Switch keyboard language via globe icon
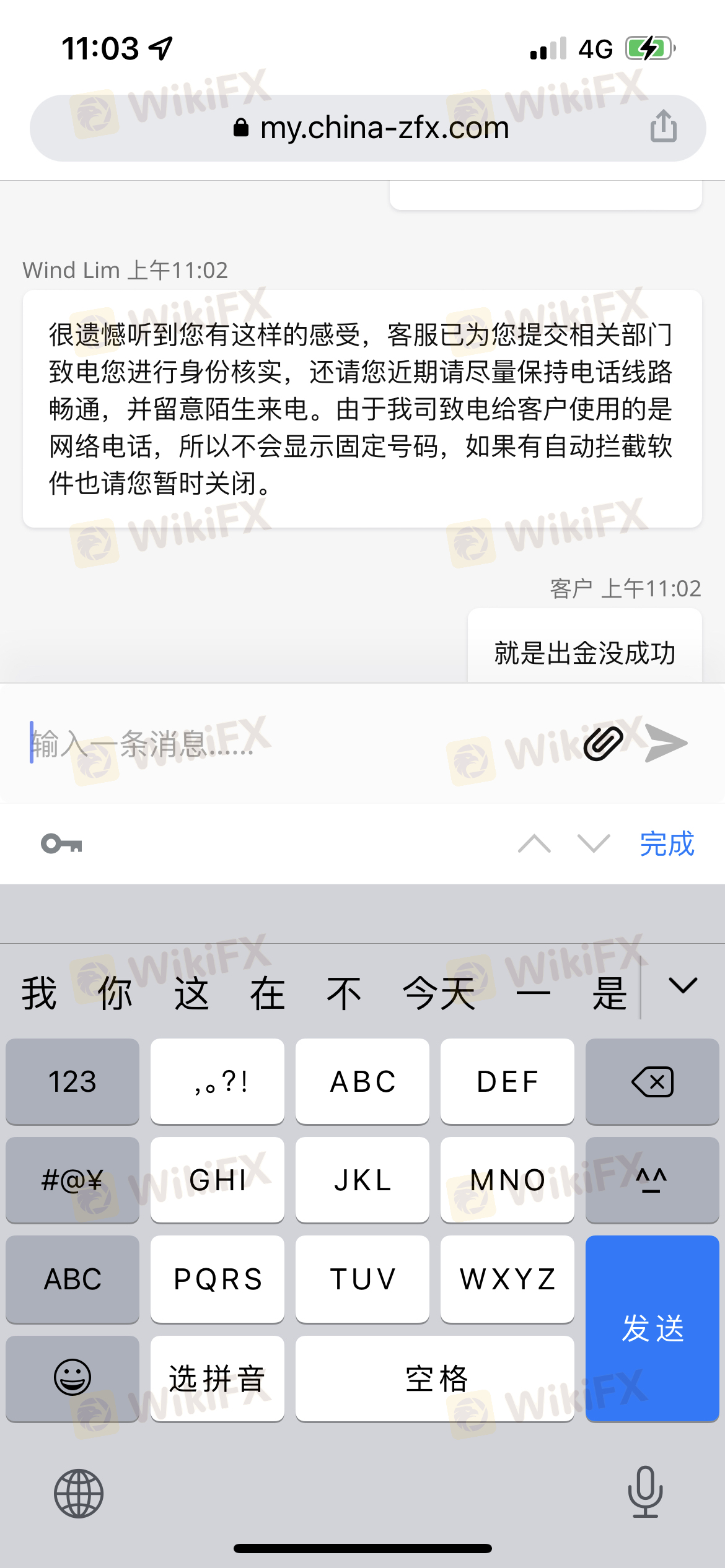 point(79,1493)
